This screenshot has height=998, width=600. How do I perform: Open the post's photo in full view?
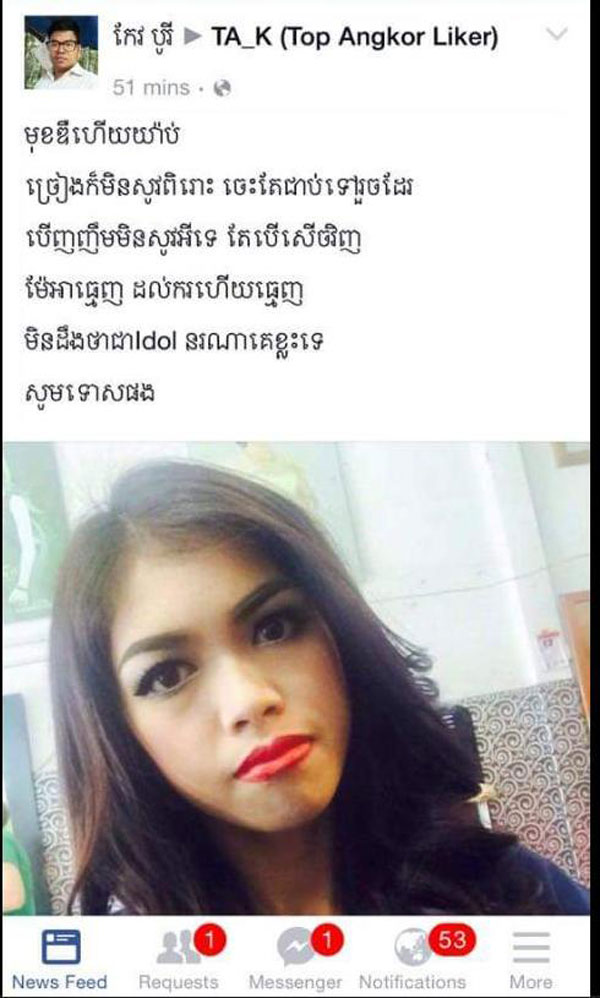(297, 678)
